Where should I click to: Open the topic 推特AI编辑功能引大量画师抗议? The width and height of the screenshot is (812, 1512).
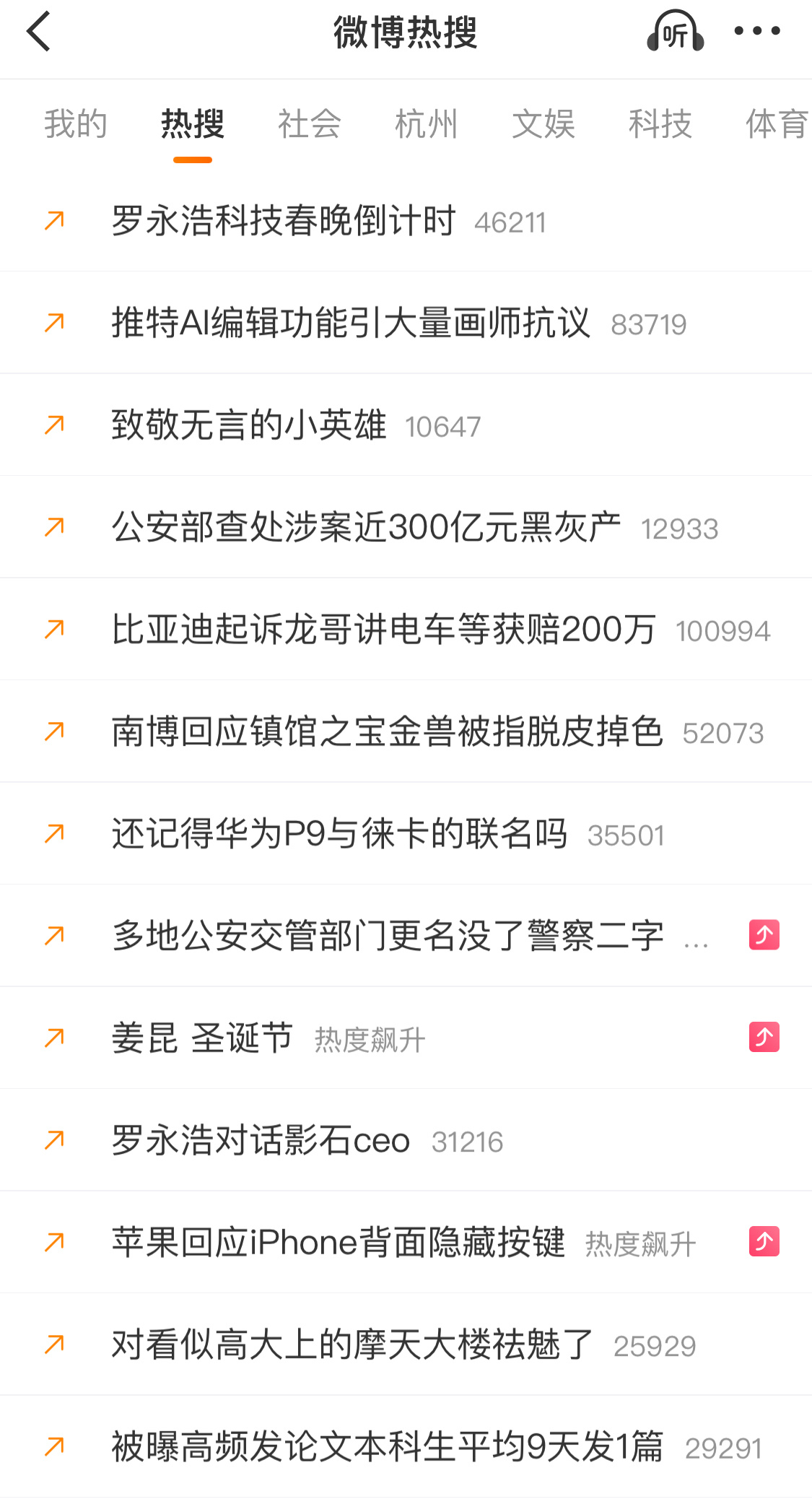click(352, 323)
